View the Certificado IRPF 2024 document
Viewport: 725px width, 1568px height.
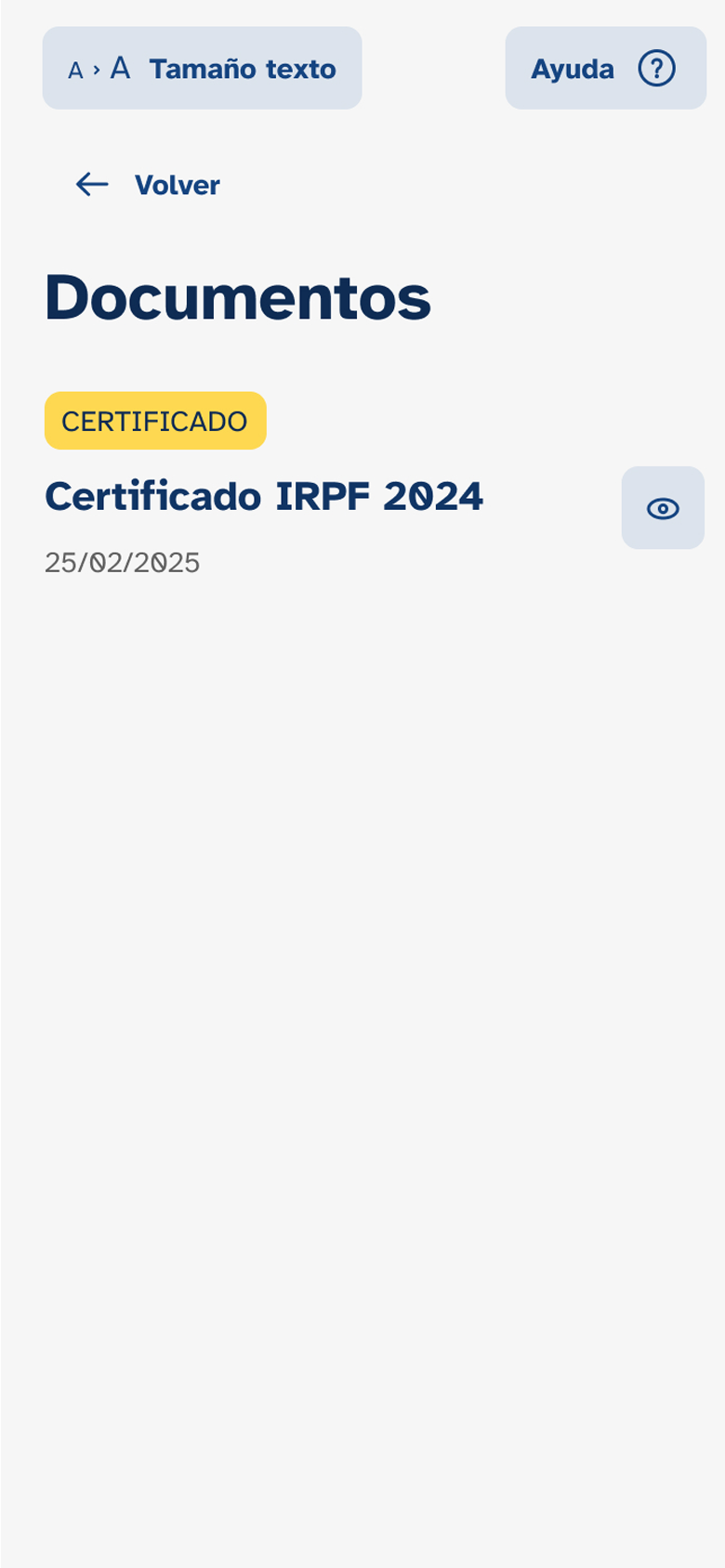coord(663,508)
